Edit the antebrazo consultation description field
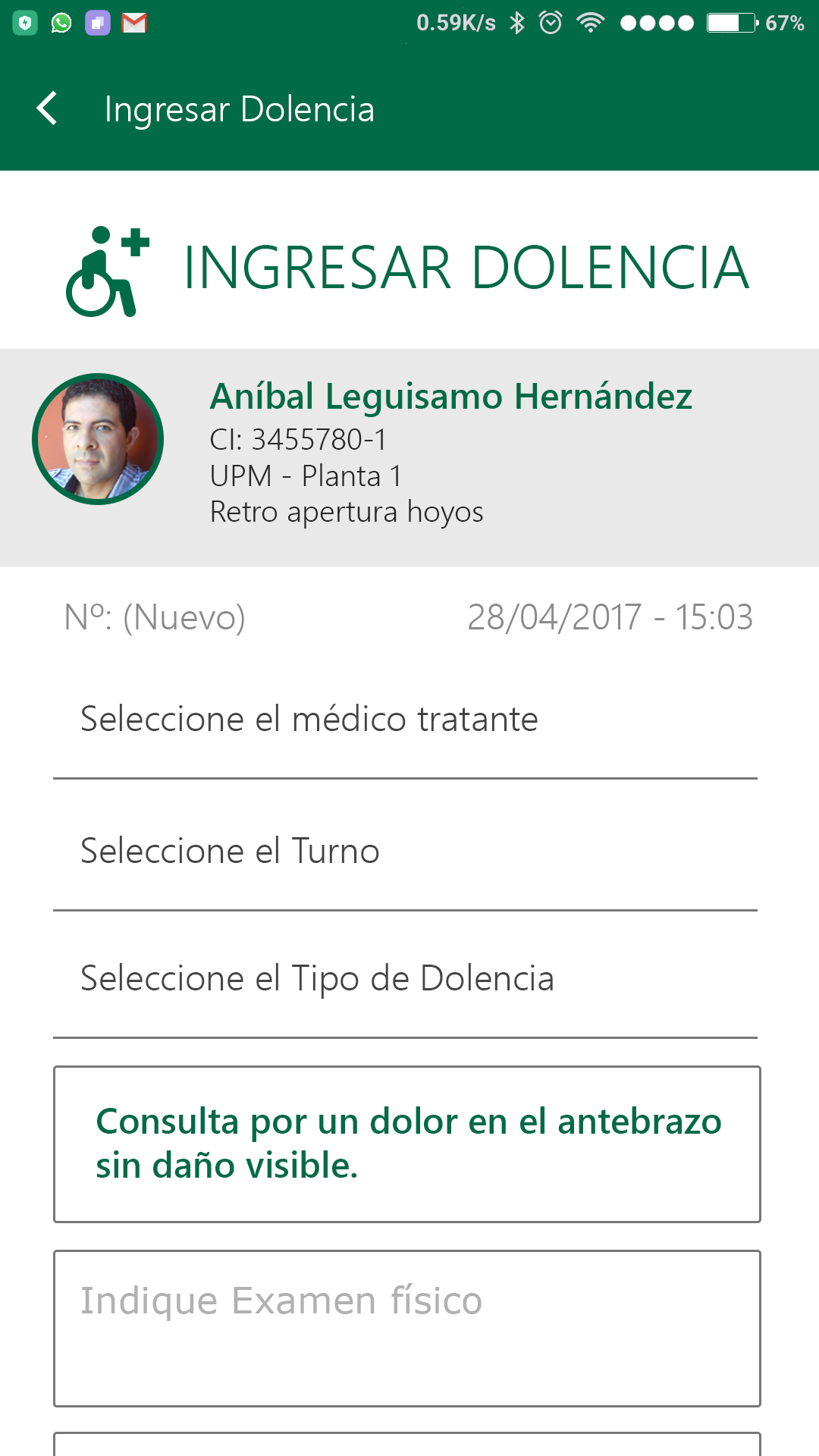 point(407,1144)
